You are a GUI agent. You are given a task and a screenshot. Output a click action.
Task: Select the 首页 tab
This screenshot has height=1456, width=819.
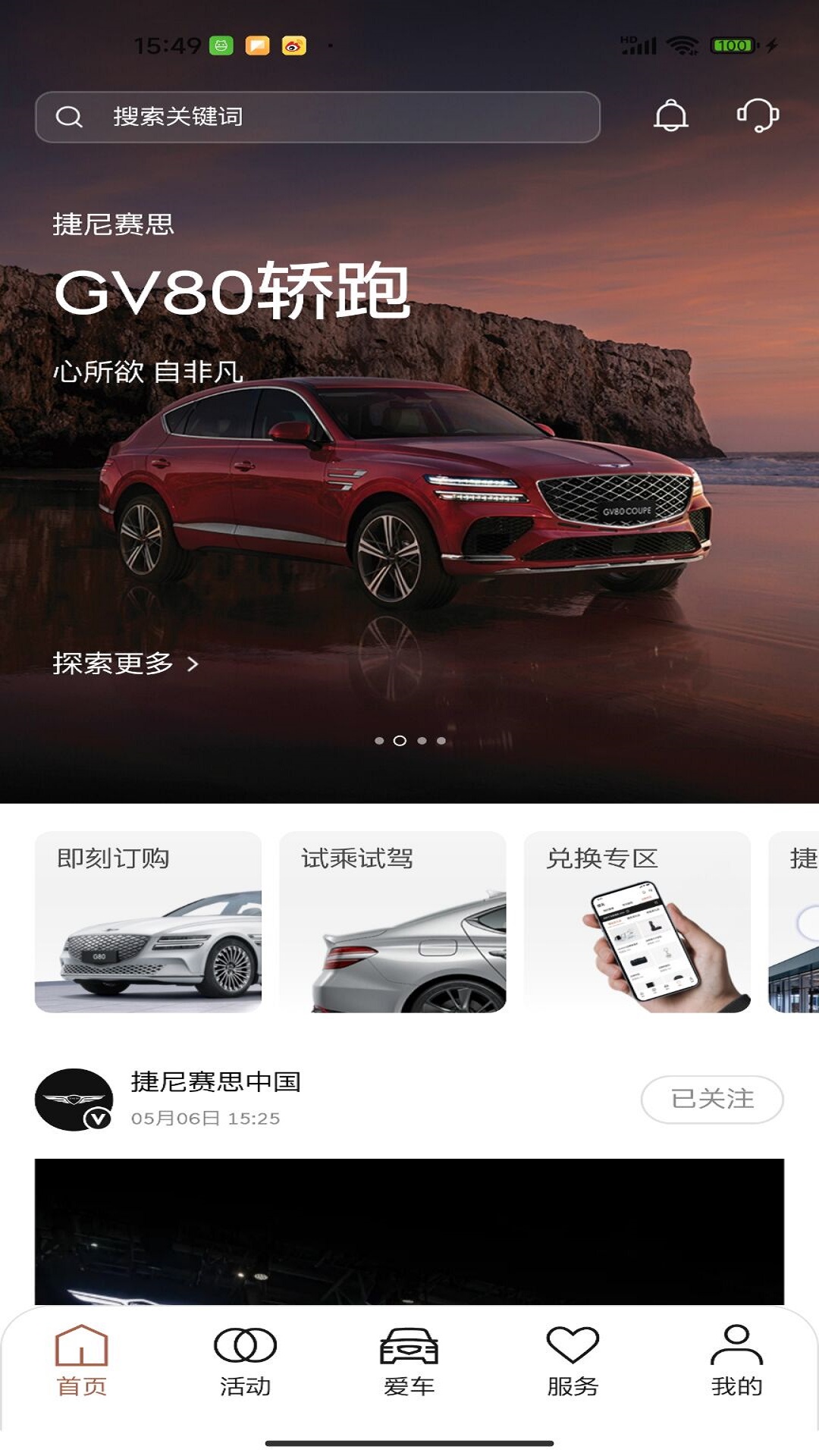point(81,1361)
